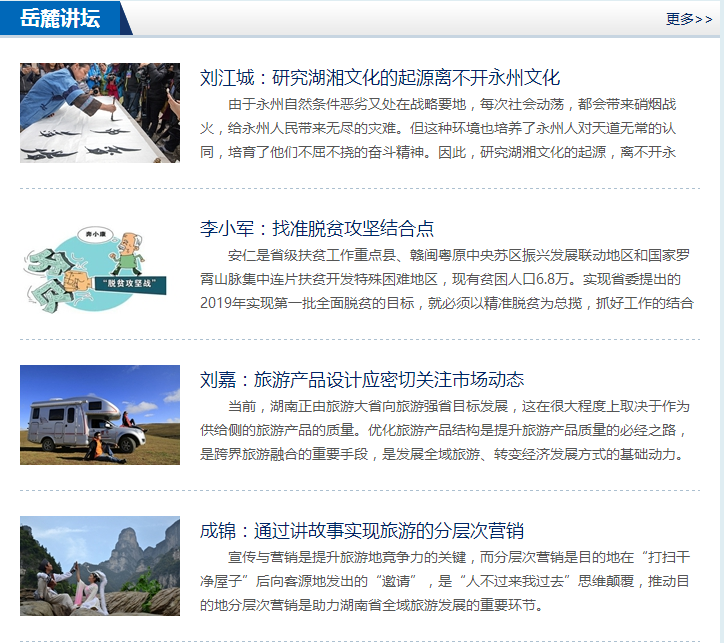
Task: Select the 岳麓讲坛 section tab
Action: (x=60, y=19)
